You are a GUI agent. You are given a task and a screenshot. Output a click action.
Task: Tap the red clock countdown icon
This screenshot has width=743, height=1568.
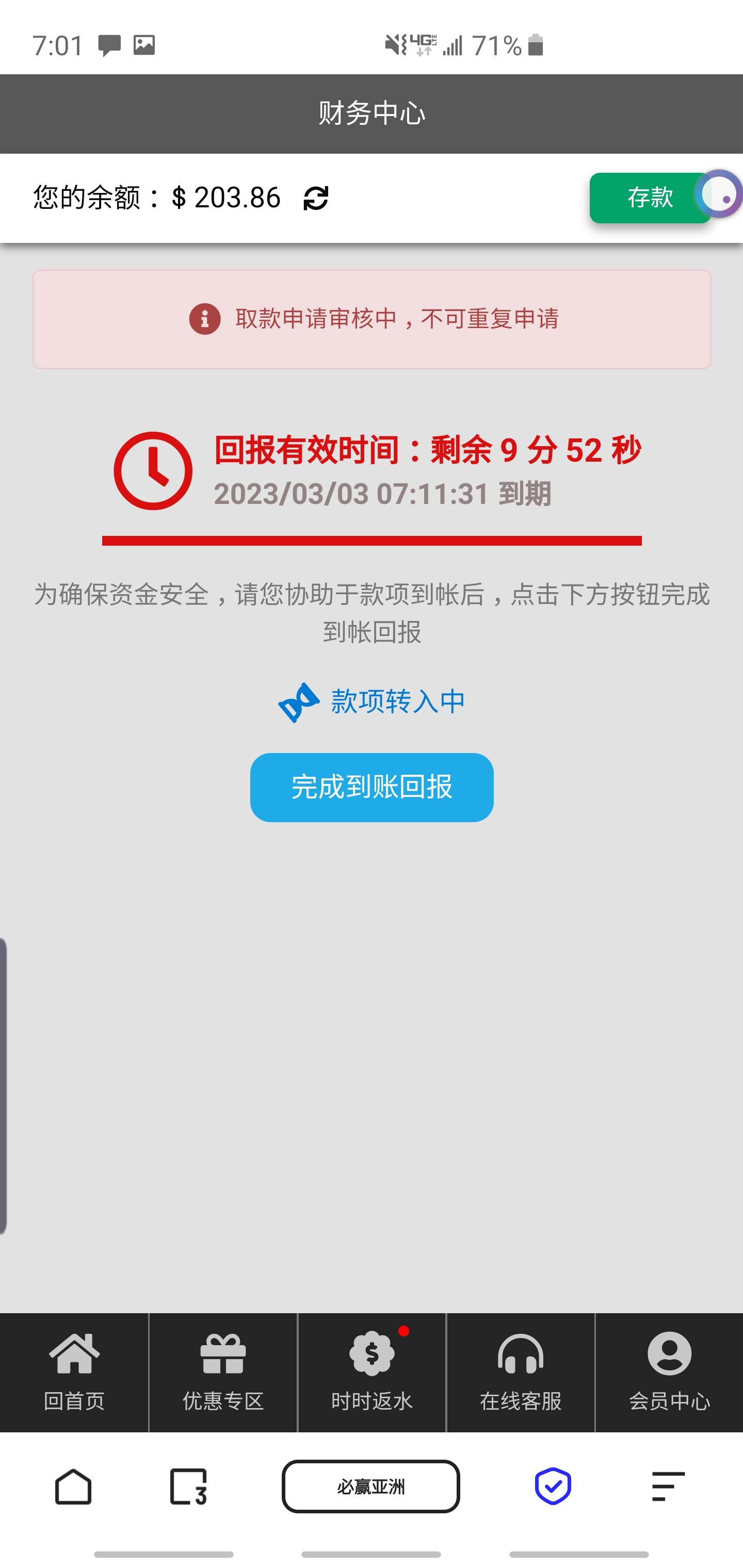(x=153, y=470)
